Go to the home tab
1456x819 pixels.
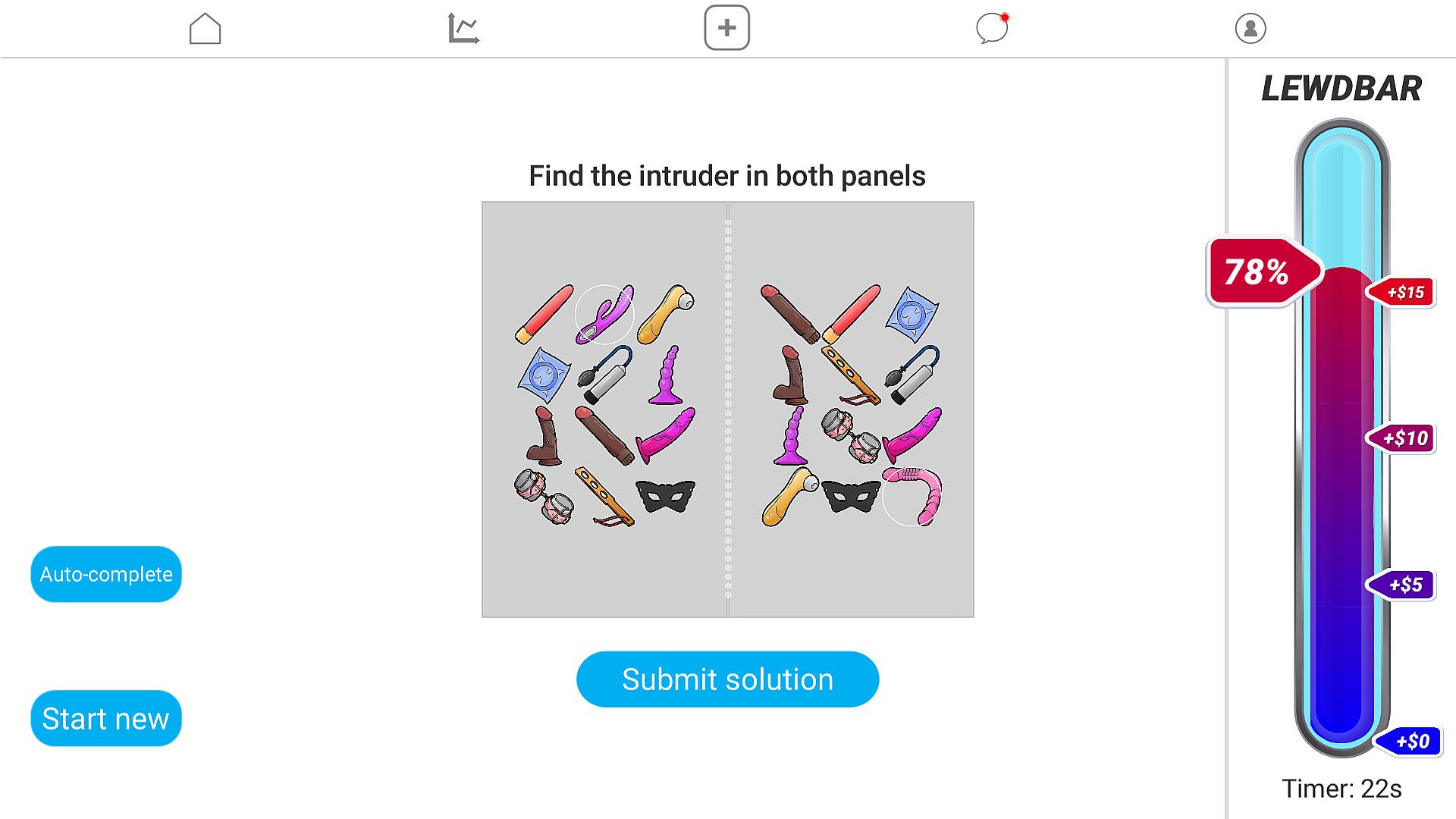coord(205,29)
